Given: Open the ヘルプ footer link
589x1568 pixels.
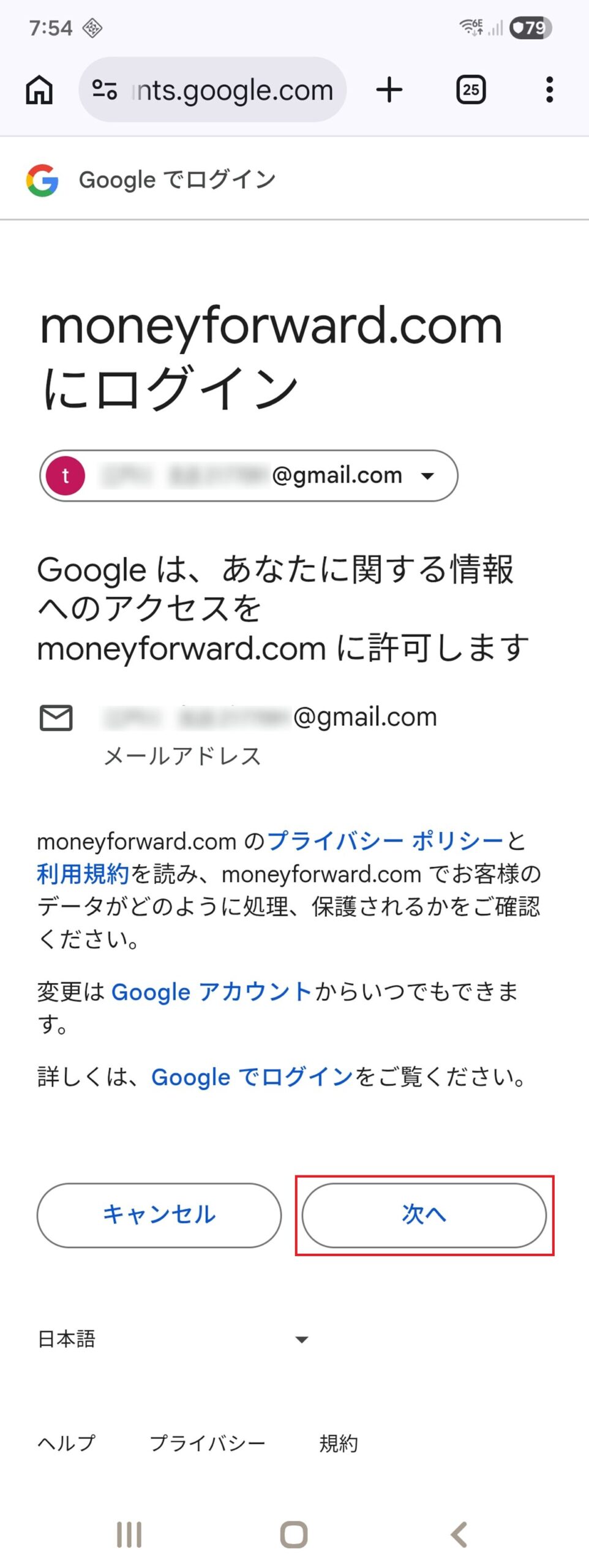Looking at the screenshot, I should [x=66, y=1444].
